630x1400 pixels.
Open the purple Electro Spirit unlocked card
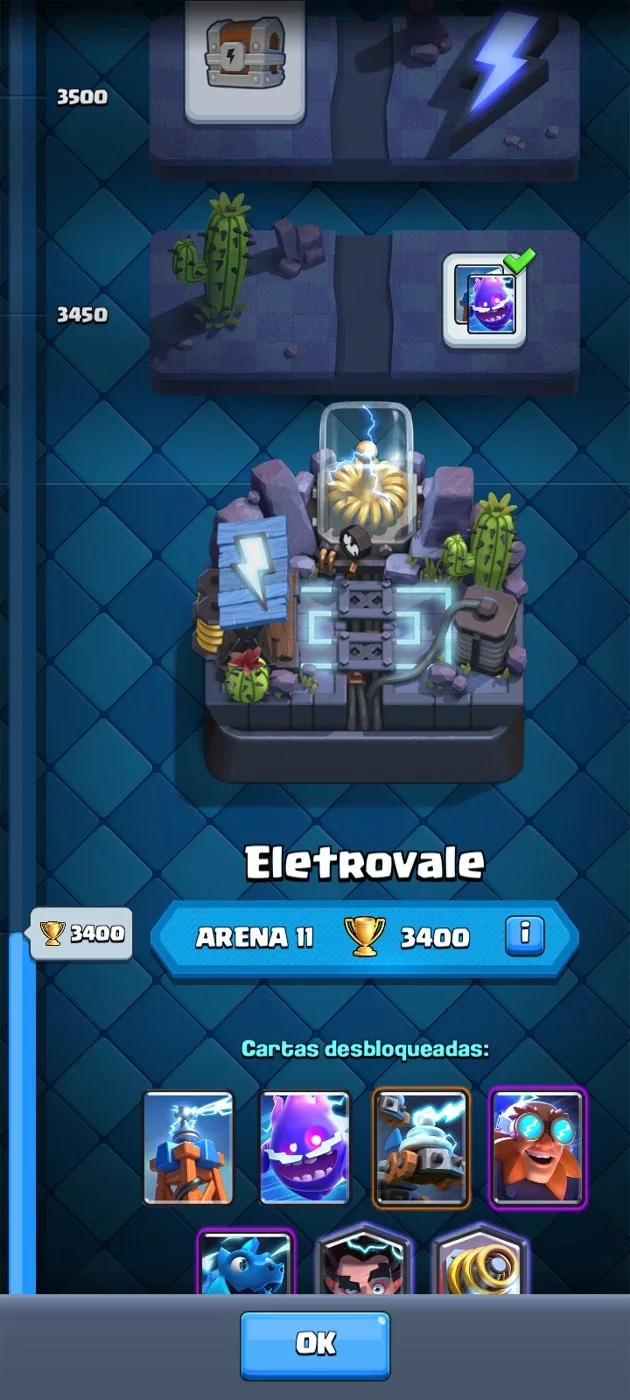tap(305, 1147)
